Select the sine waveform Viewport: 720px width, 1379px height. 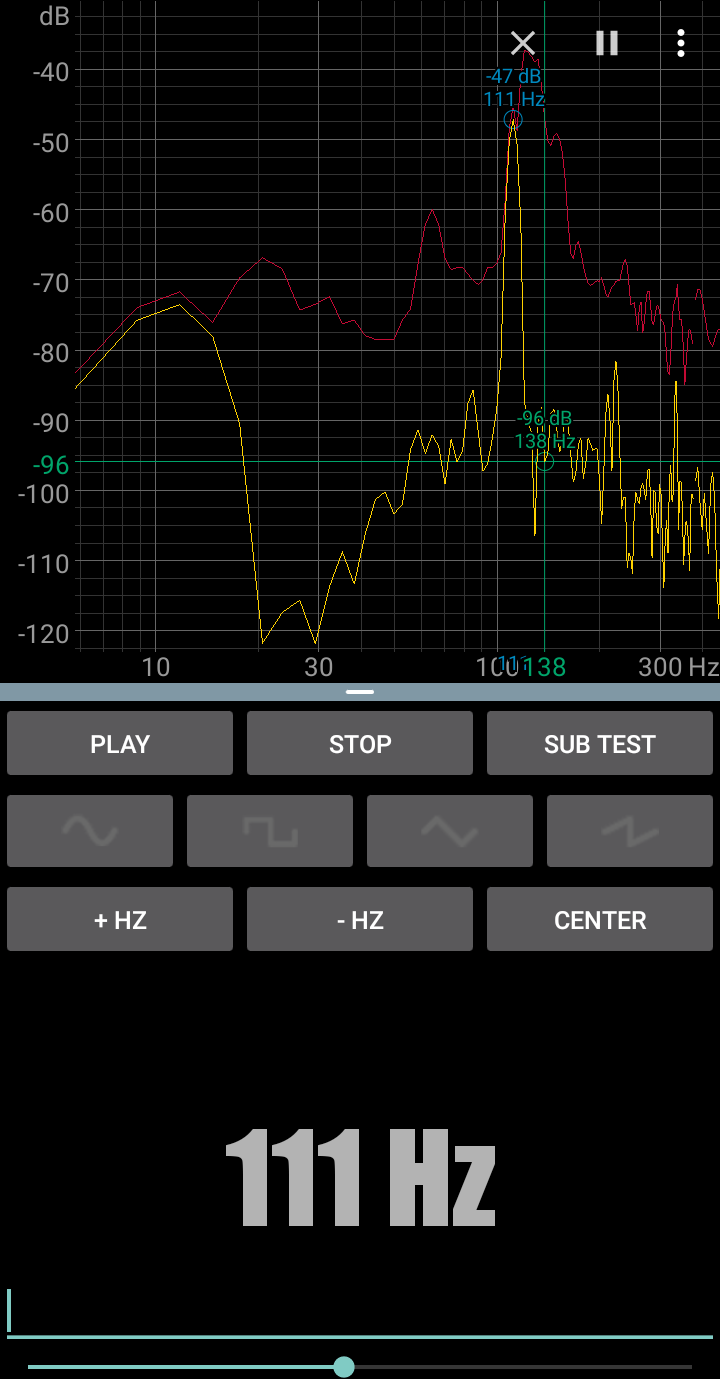click(90, 831)
